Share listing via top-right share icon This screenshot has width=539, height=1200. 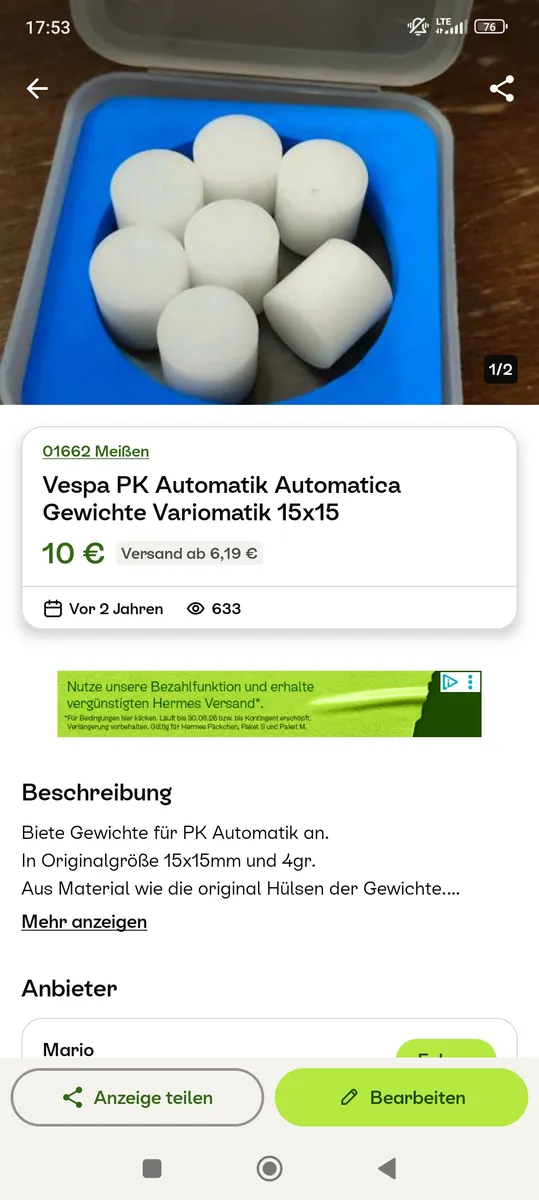coord(502,88)
